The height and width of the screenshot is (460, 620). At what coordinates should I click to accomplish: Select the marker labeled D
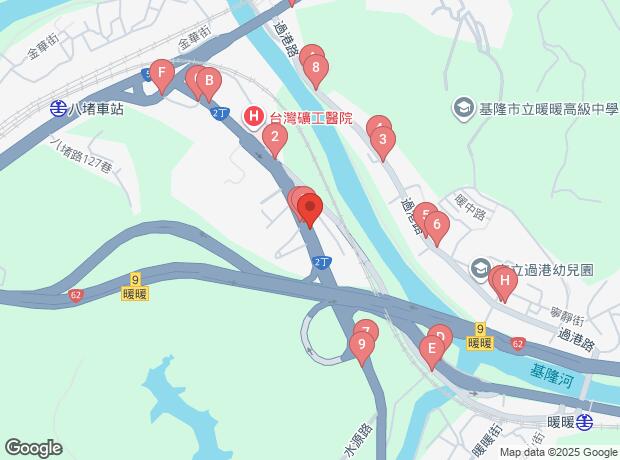coord(441,336)
